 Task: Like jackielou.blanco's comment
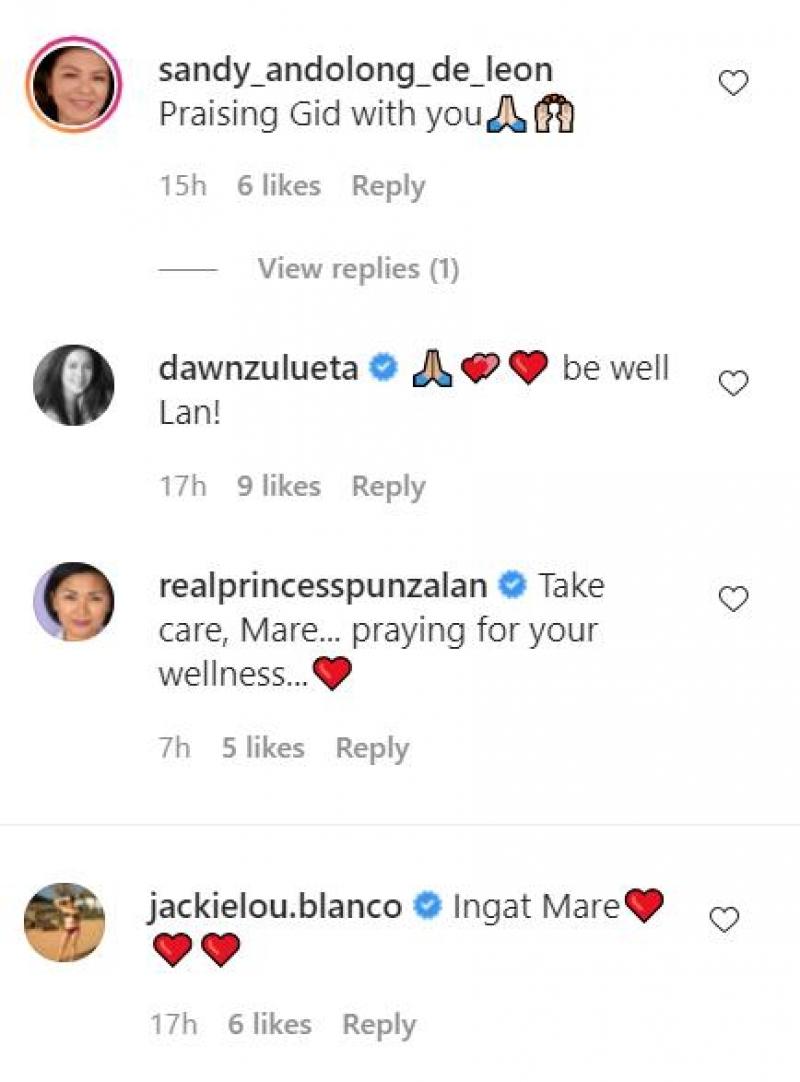point(723,920)
